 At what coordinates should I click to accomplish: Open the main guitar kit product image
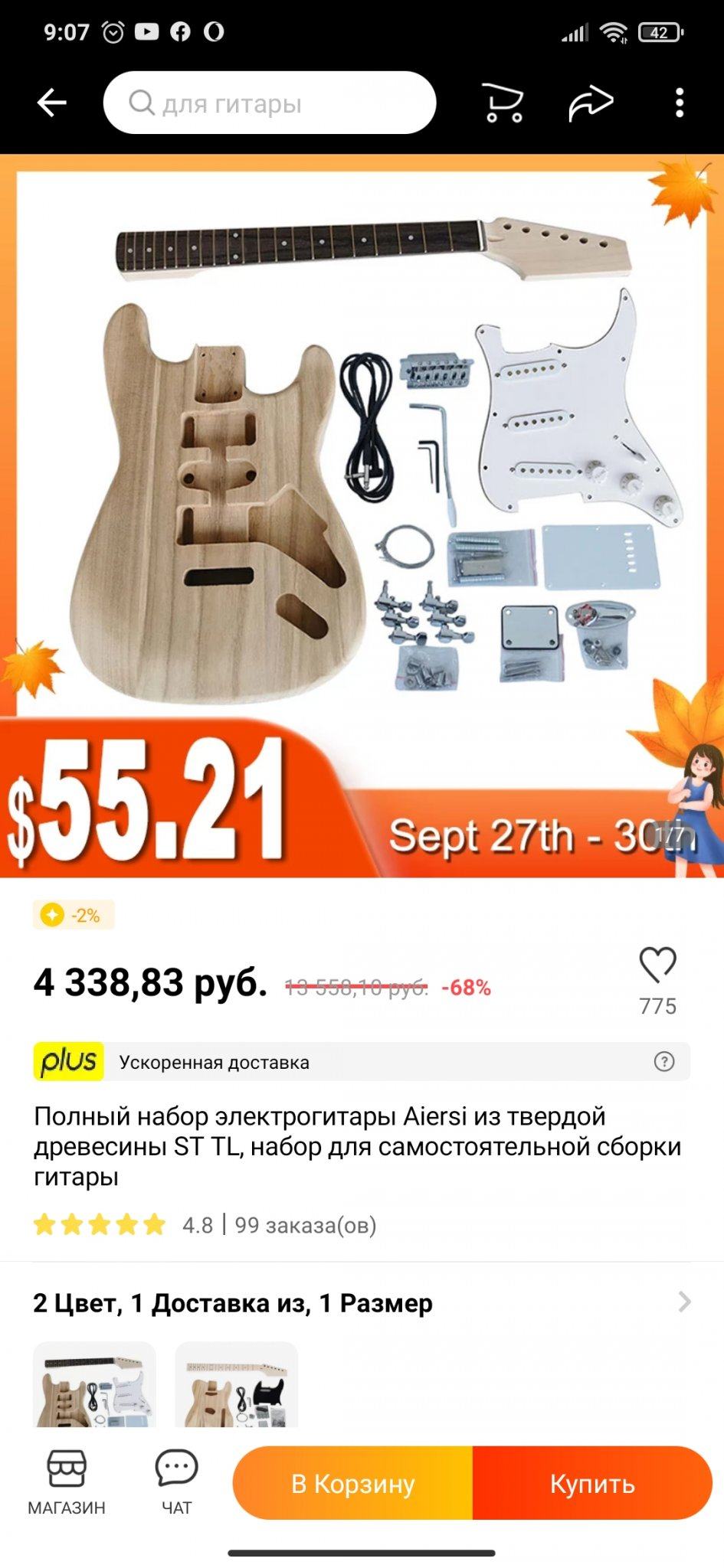pyautogui.click(x=362, y=459)
